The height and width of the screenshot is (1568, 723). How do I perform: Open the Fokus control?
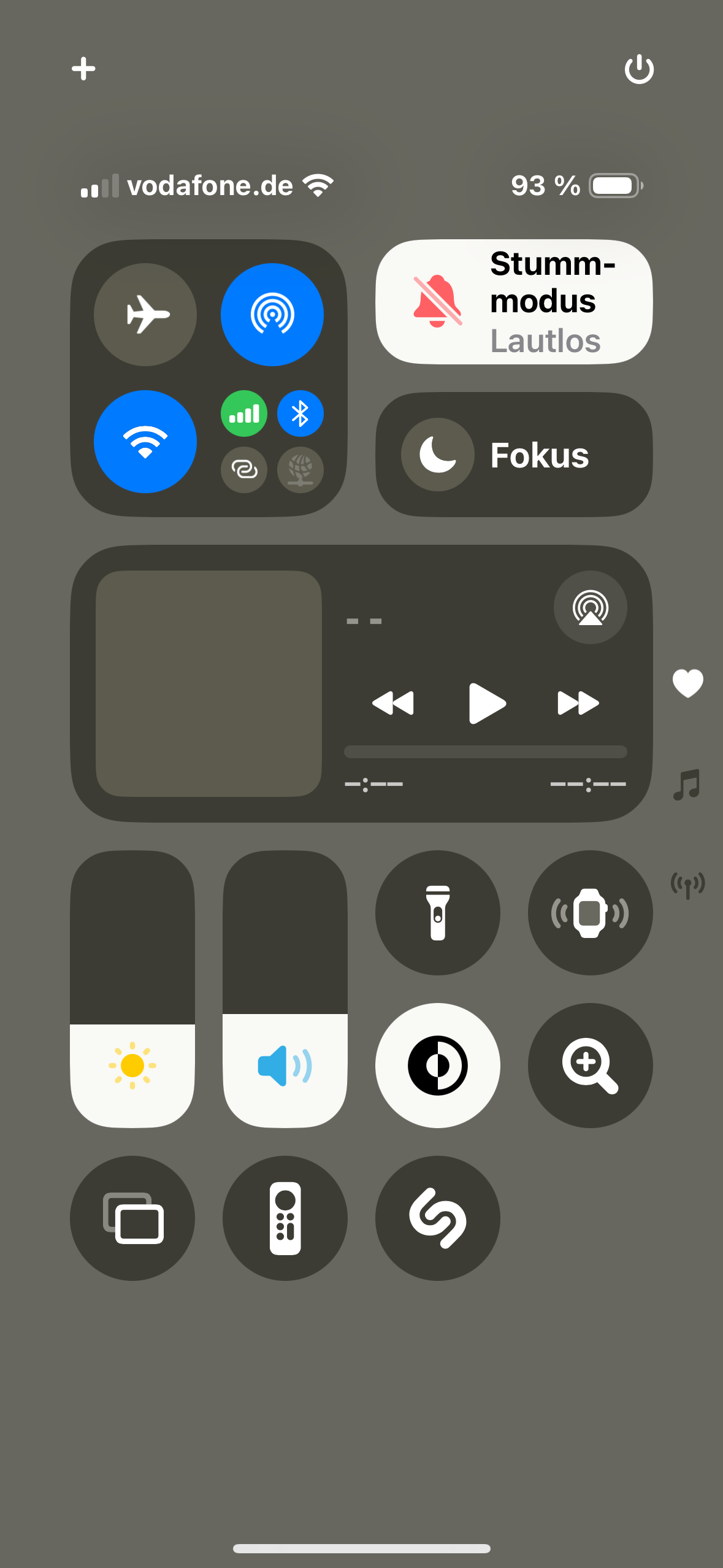click(514, 455)
